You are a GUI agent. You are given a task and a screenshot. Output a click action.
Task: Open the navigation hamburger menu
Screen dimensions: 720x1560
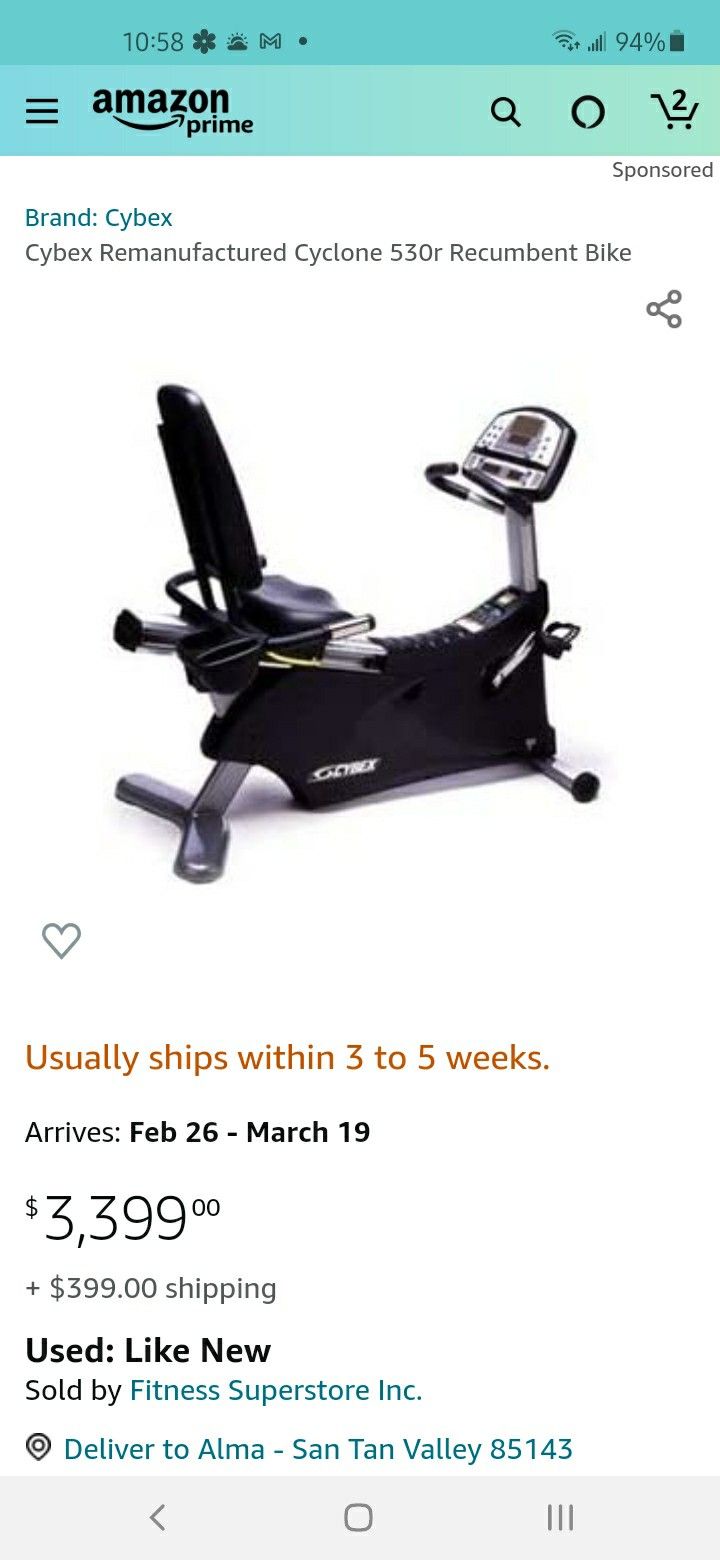41,111
